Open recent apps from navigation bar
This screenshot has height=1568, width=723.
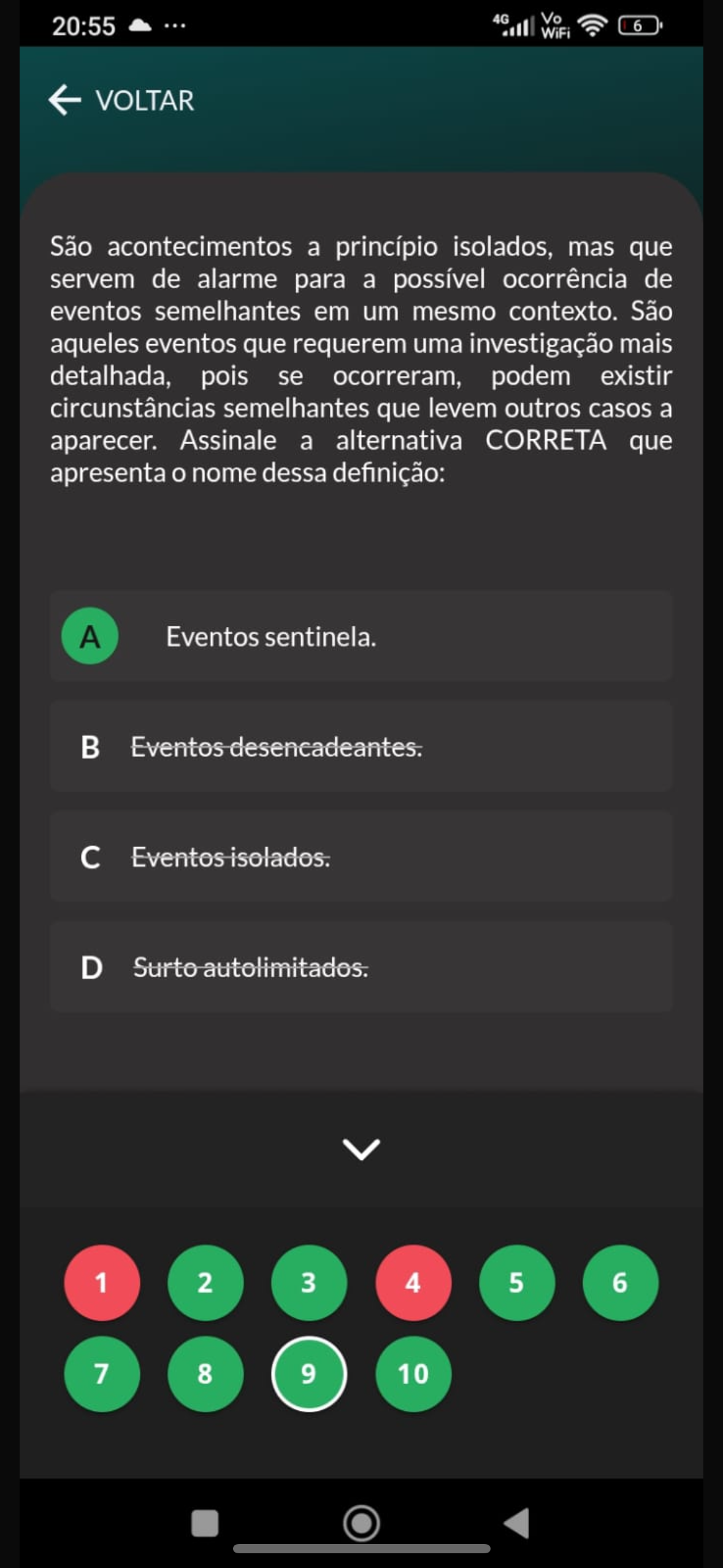(x=205, y=1523)
